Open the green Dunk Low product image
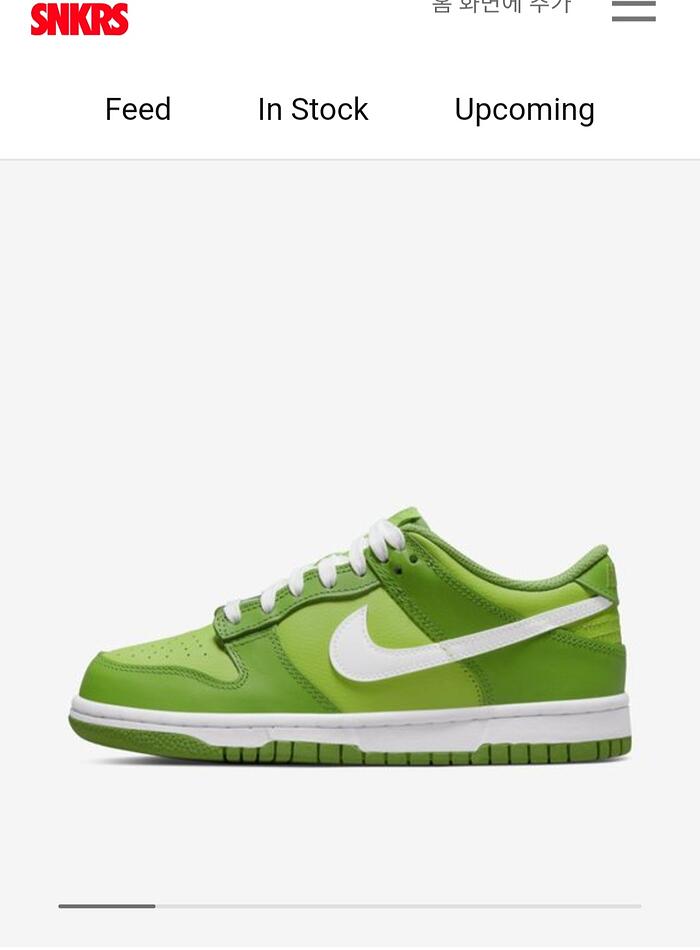 [x=350, y=640]
